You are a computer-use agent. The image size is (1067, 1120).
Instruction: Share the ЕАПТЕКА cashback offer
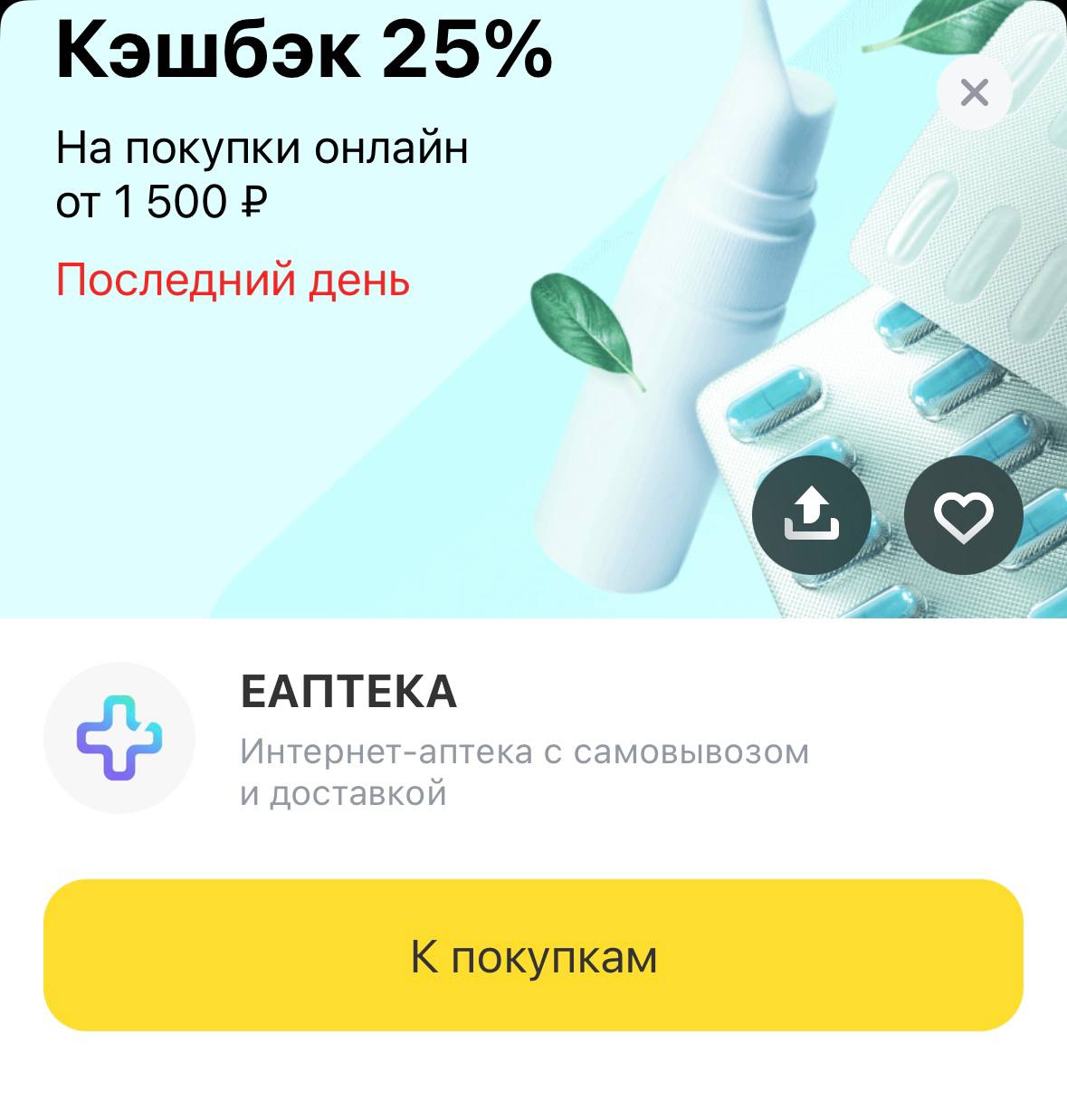tap(811, 514)
